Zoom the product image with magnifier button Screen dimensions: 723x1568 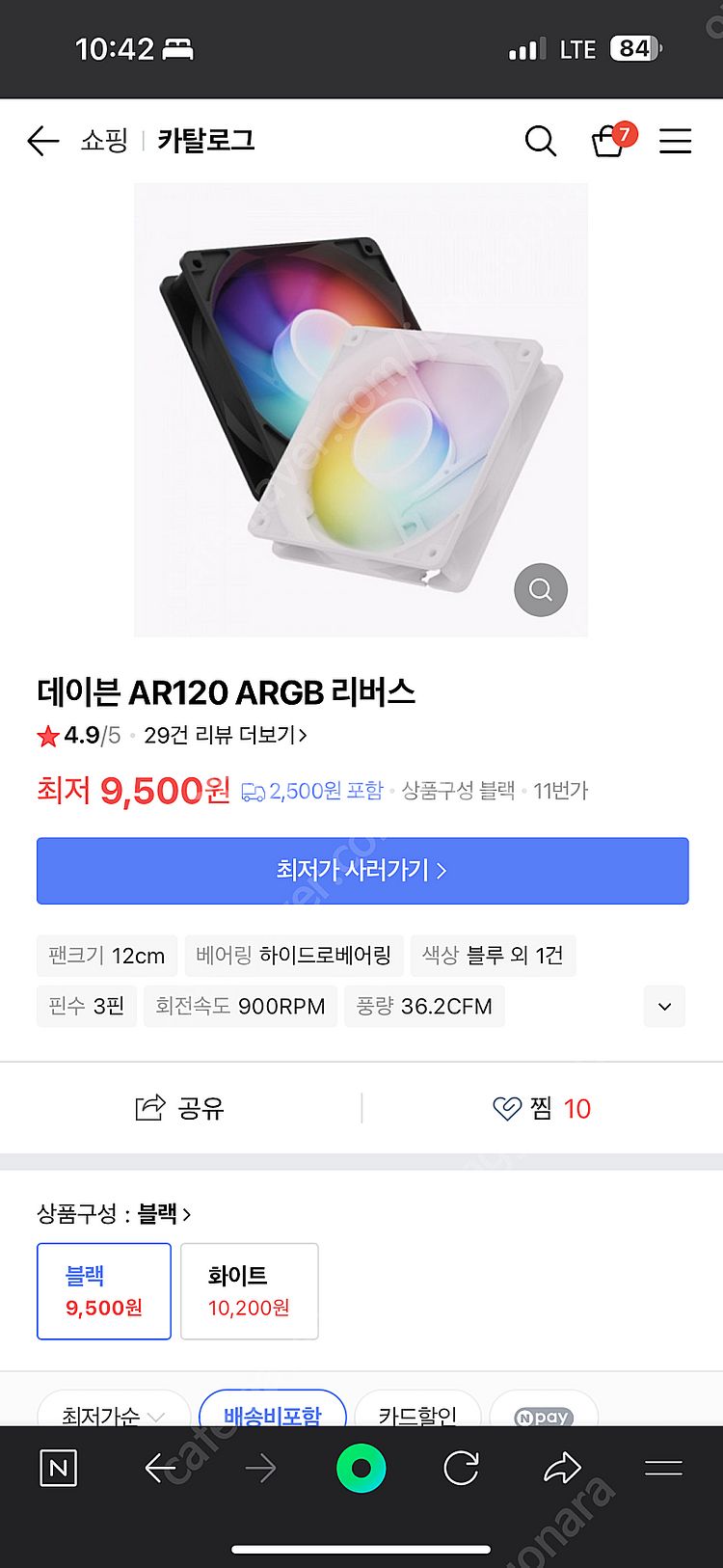pos(541,589)
